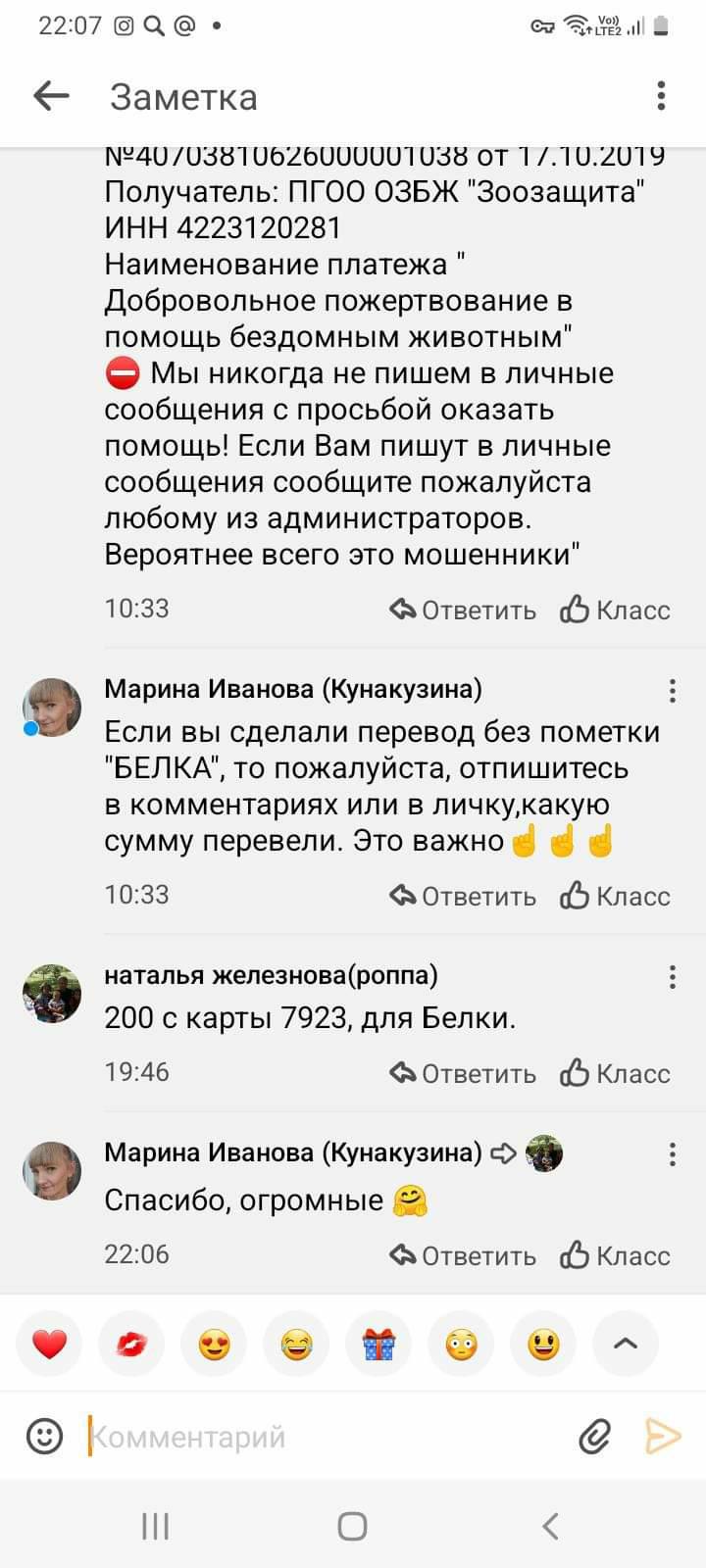Open options for наталья железнова's comment
The image size is (706, 1568).
point(673,976)
